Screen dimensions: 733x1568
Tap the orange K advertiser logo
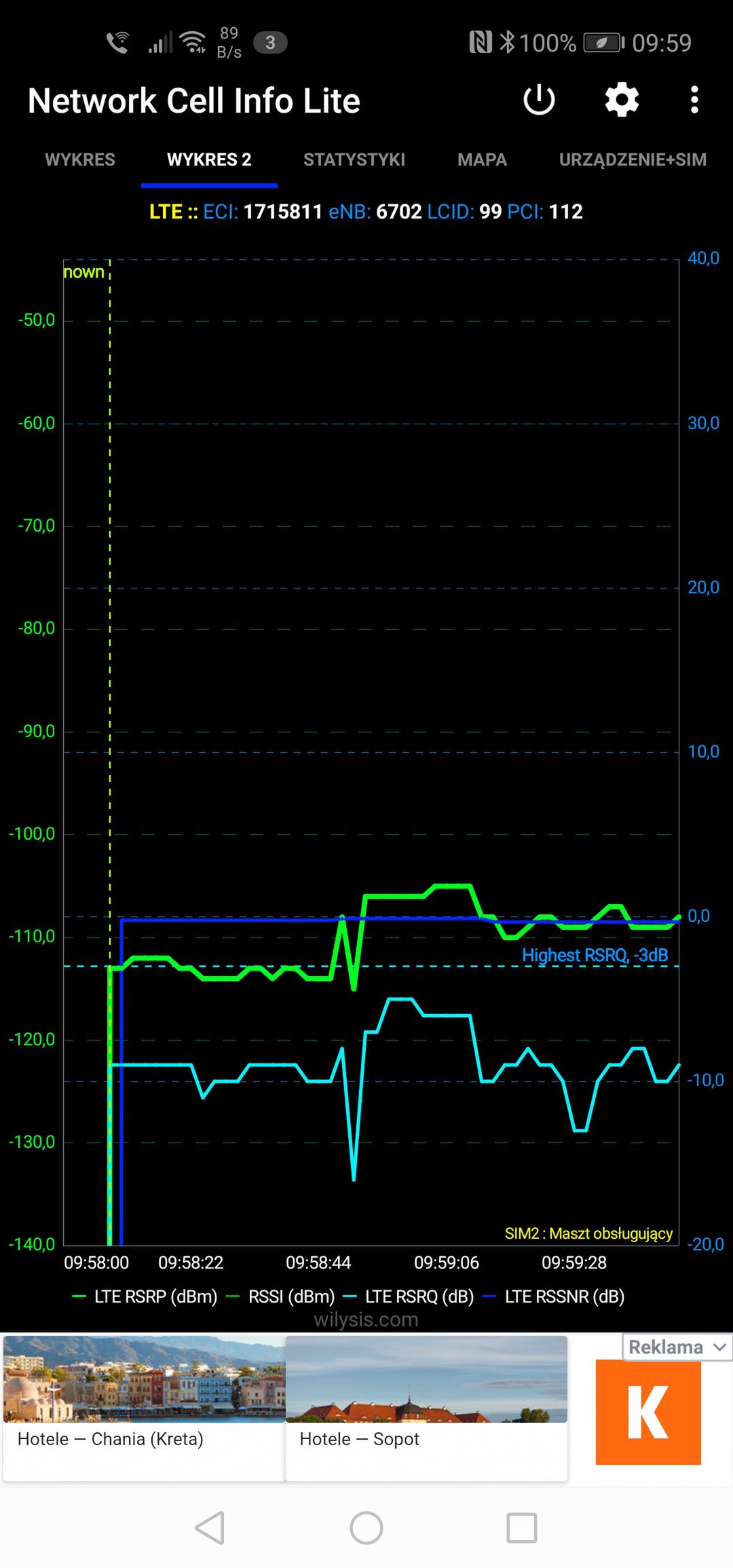pos(648,1413)
